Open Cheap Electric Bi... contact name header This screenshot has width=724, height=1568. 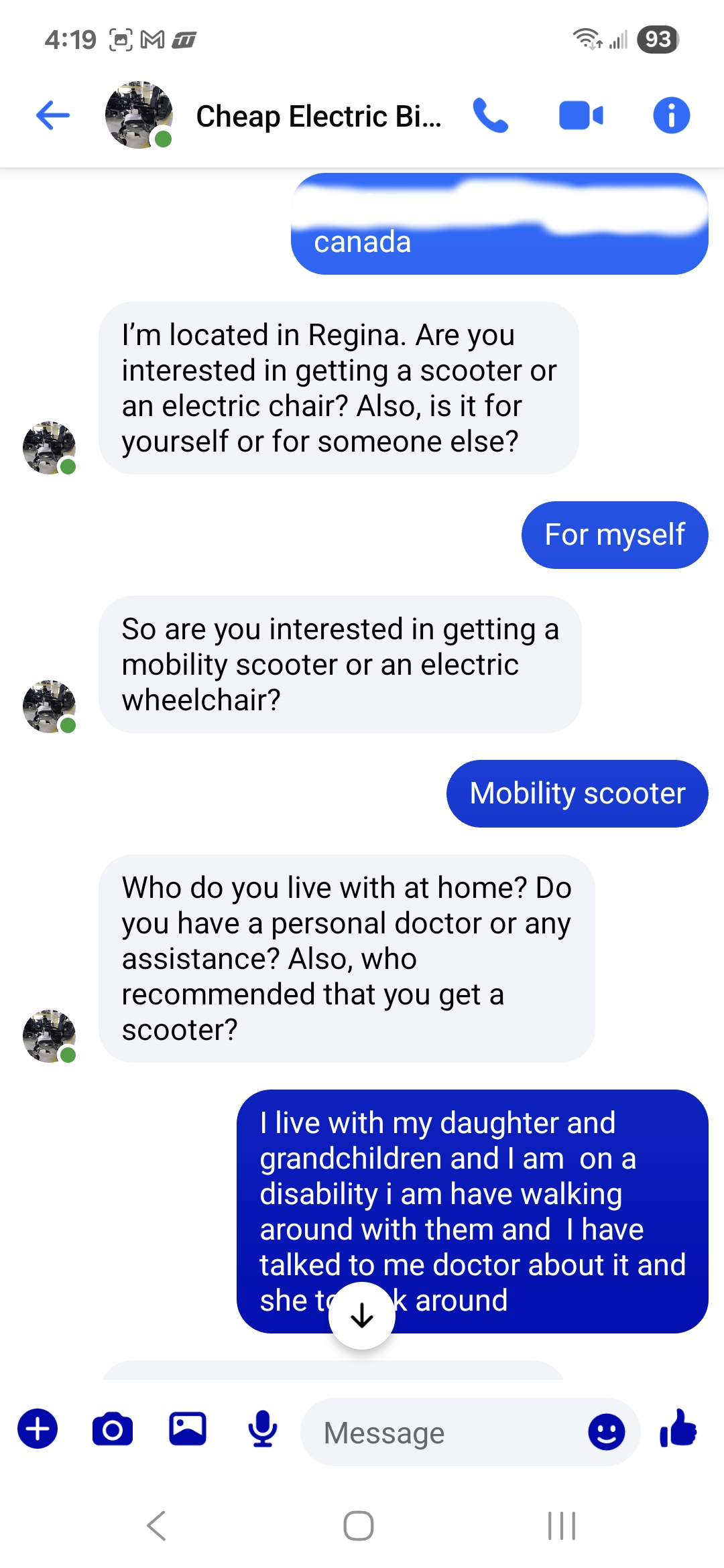tap(318, 117)
